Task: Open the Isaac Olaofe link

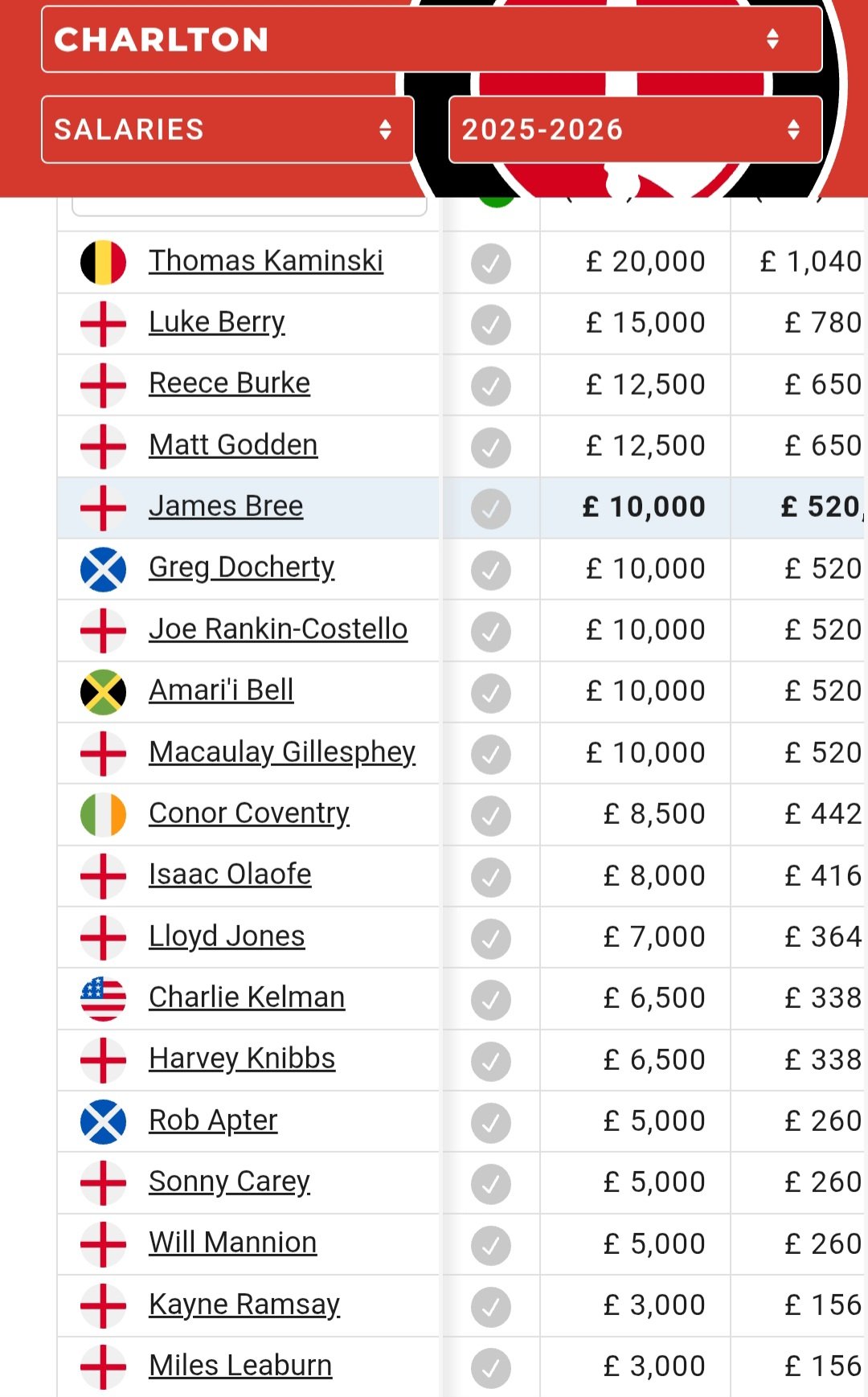Action: click(x=230, y=875)
